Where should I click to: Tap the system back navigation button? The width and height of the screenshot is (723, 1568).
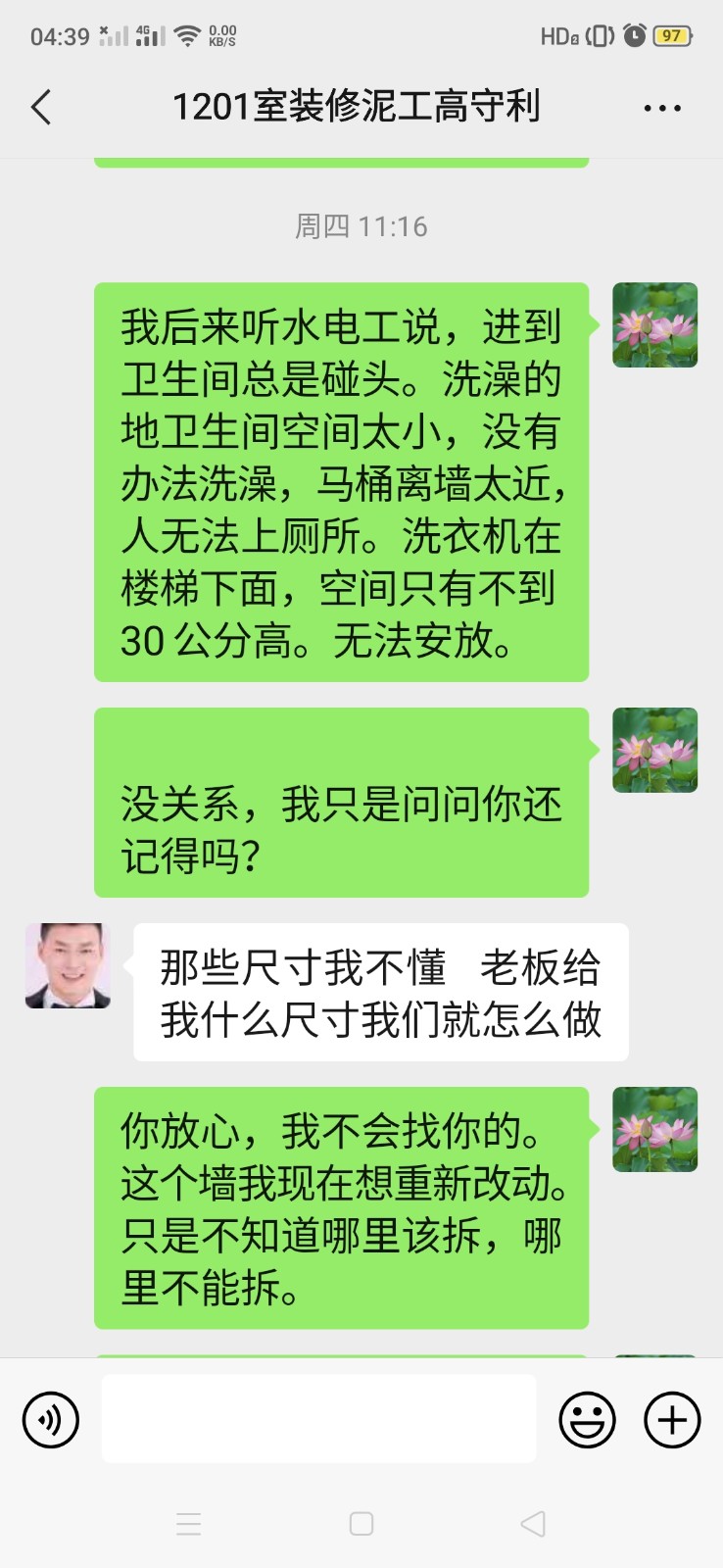tap(533, 1524)
